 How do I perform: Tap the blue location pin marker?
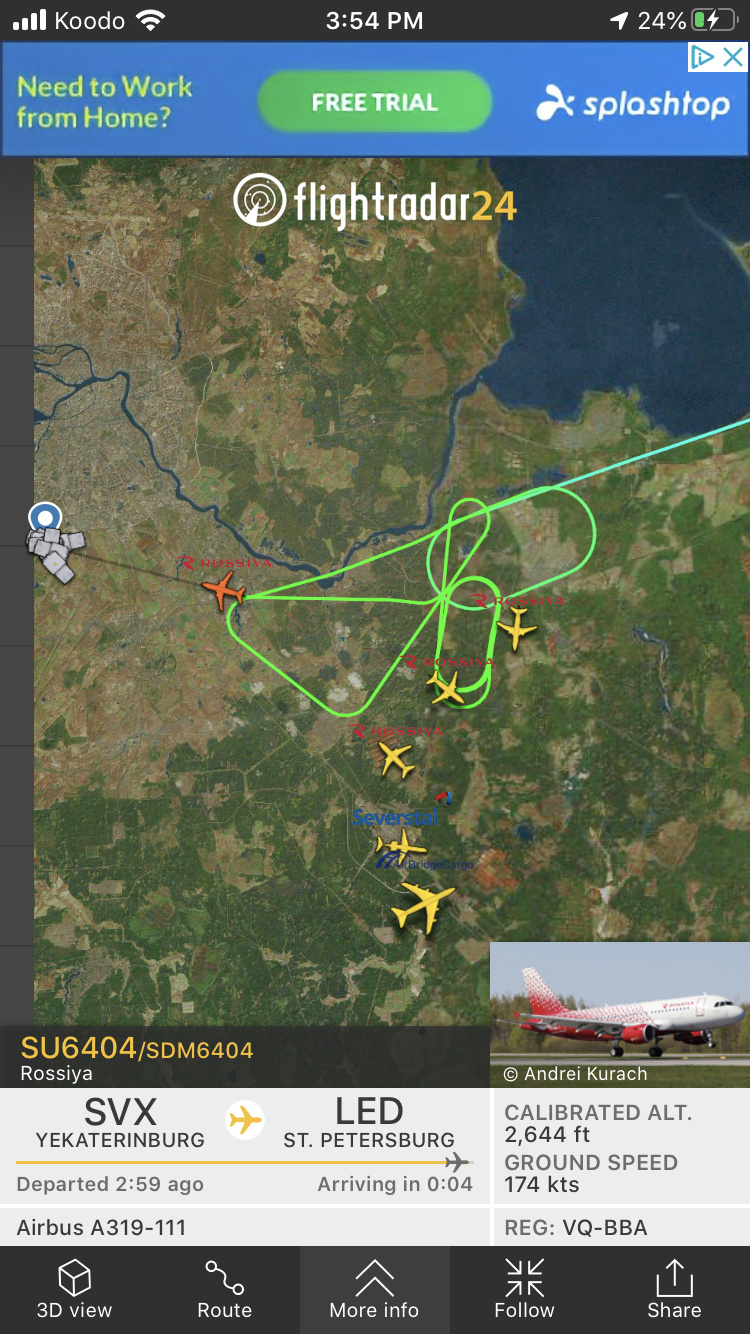(x=45, y=518)
